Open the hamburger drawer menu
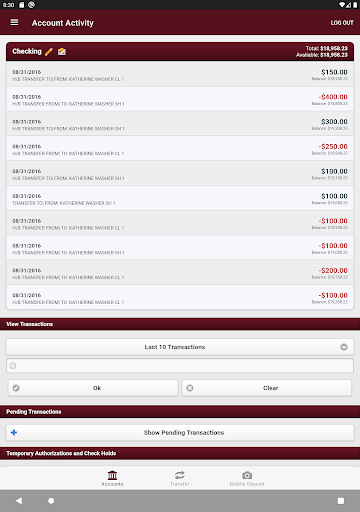Viewport: 360px width, 512px height. coord(14,22)
